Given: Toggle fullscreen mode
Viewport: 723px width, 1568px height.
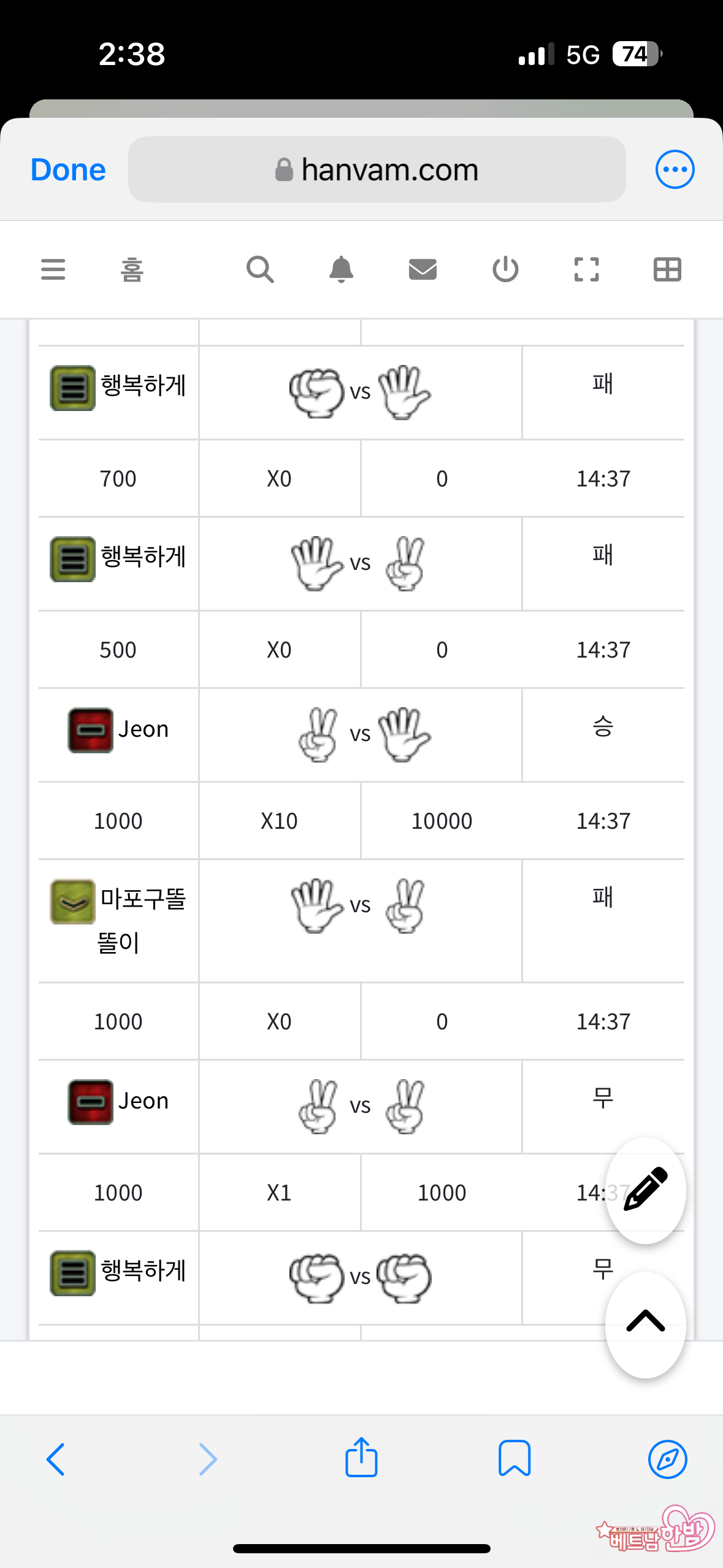Looking at the screenshot, I should pos(586,269).
